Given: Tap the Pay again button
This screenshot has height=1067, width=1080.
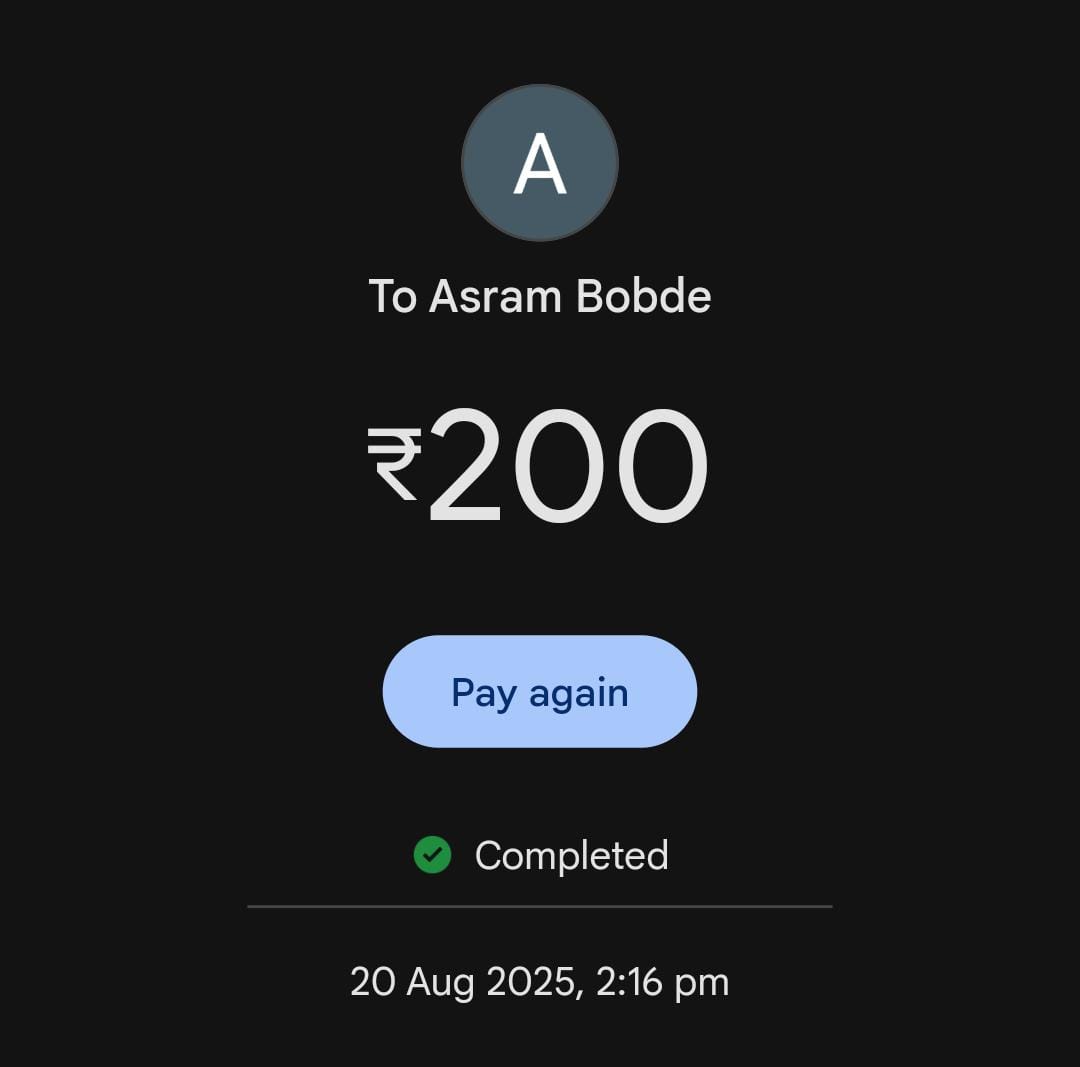Looking at the screenshot, I should coord(539,692).
